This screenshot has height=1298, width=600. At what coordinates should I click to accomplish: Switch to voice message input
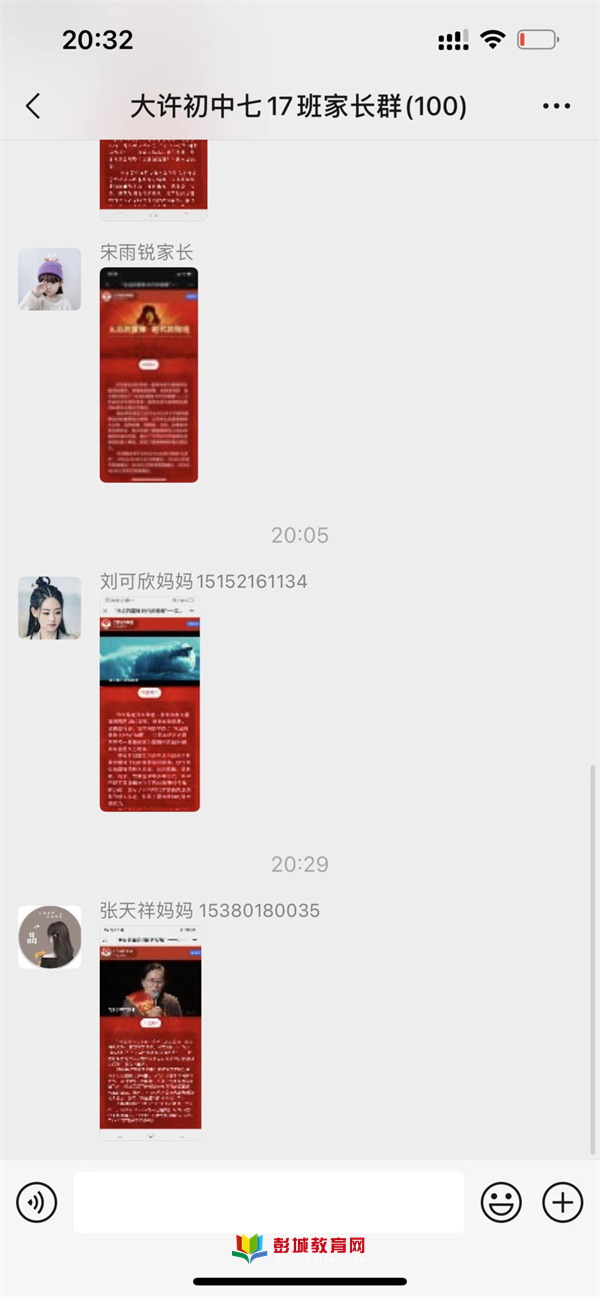(x=37, y=1202)
